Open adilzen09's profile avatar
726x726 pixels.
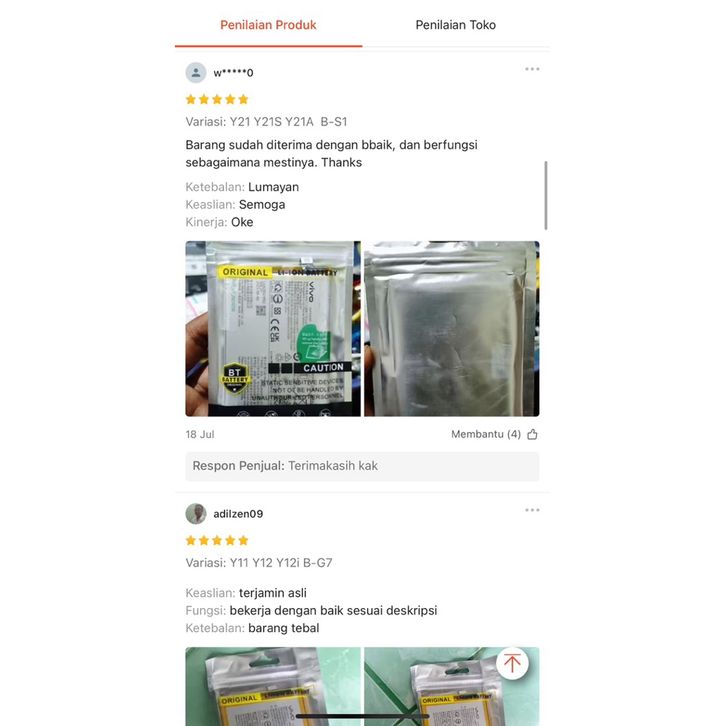click(196, 514)
